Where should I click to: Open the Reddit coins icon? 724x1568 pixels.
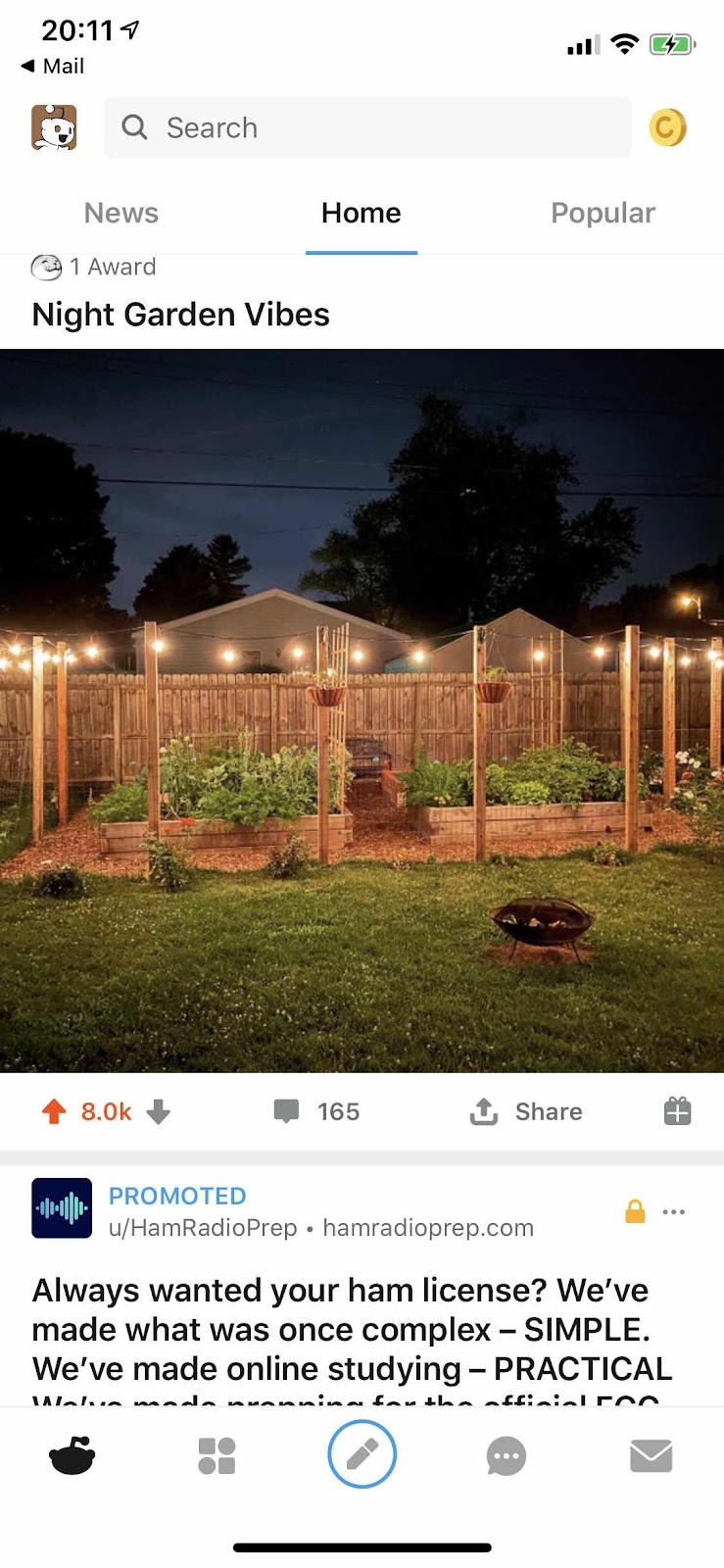667,127
